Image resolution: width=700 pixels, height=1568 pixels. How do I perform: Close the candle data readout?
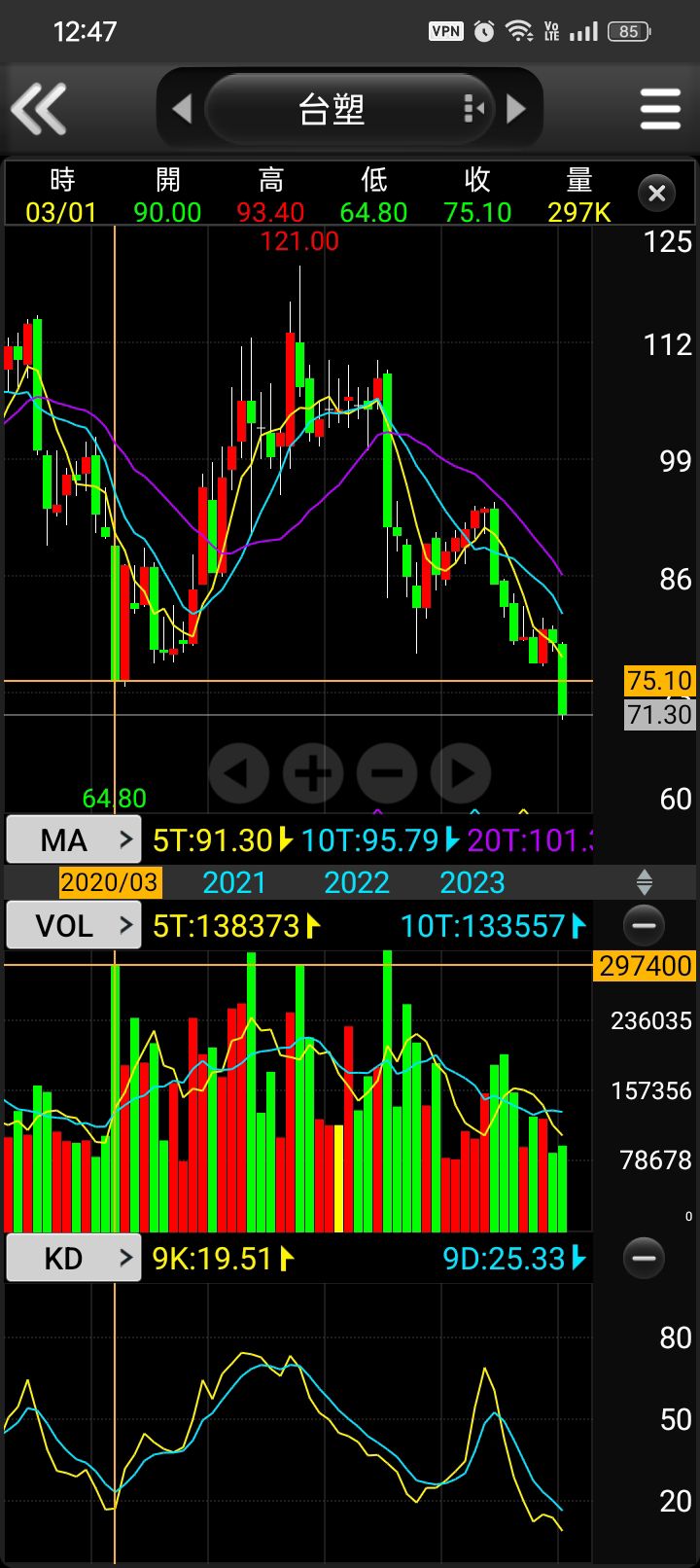(657, 193)
